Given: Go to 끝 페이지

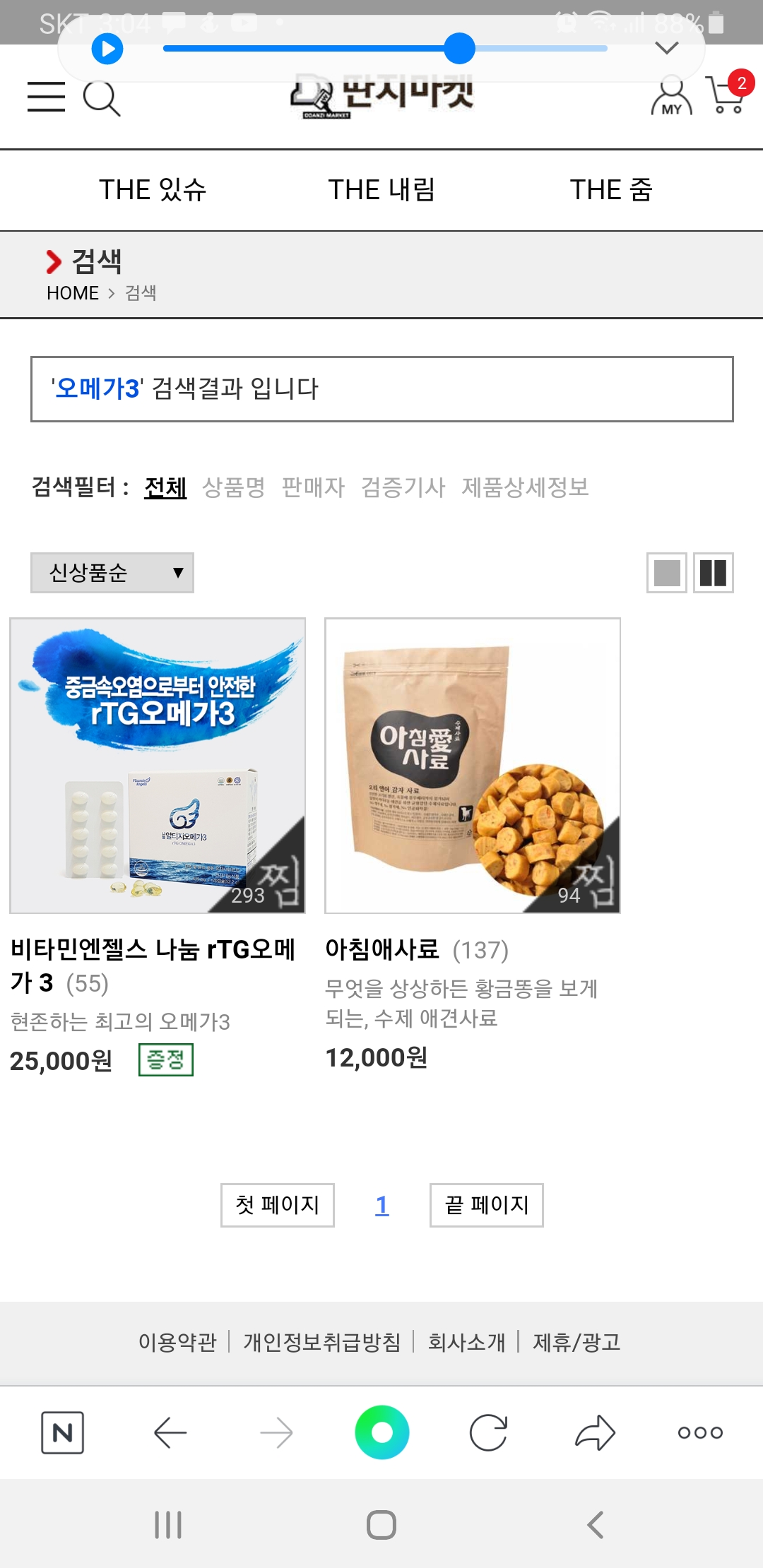Looking at the screenshot, I should (x=487, y=1205).
